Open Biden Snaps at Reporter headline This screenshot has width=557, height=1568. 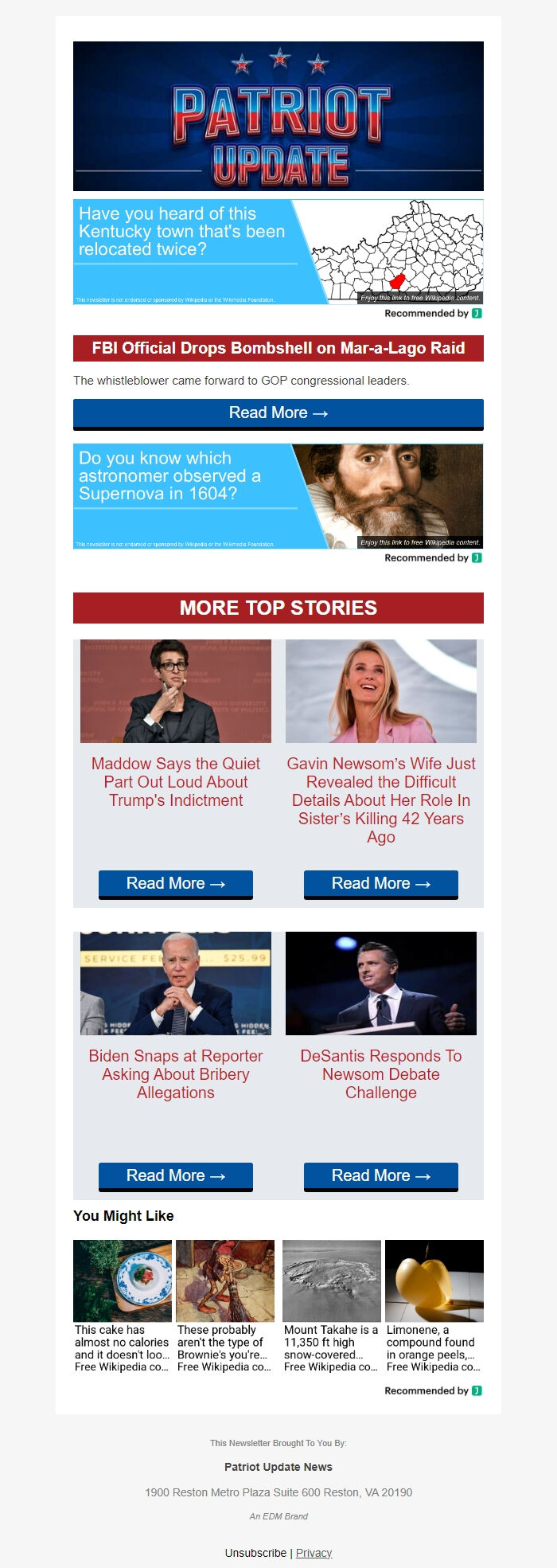tap(176, 1073)
